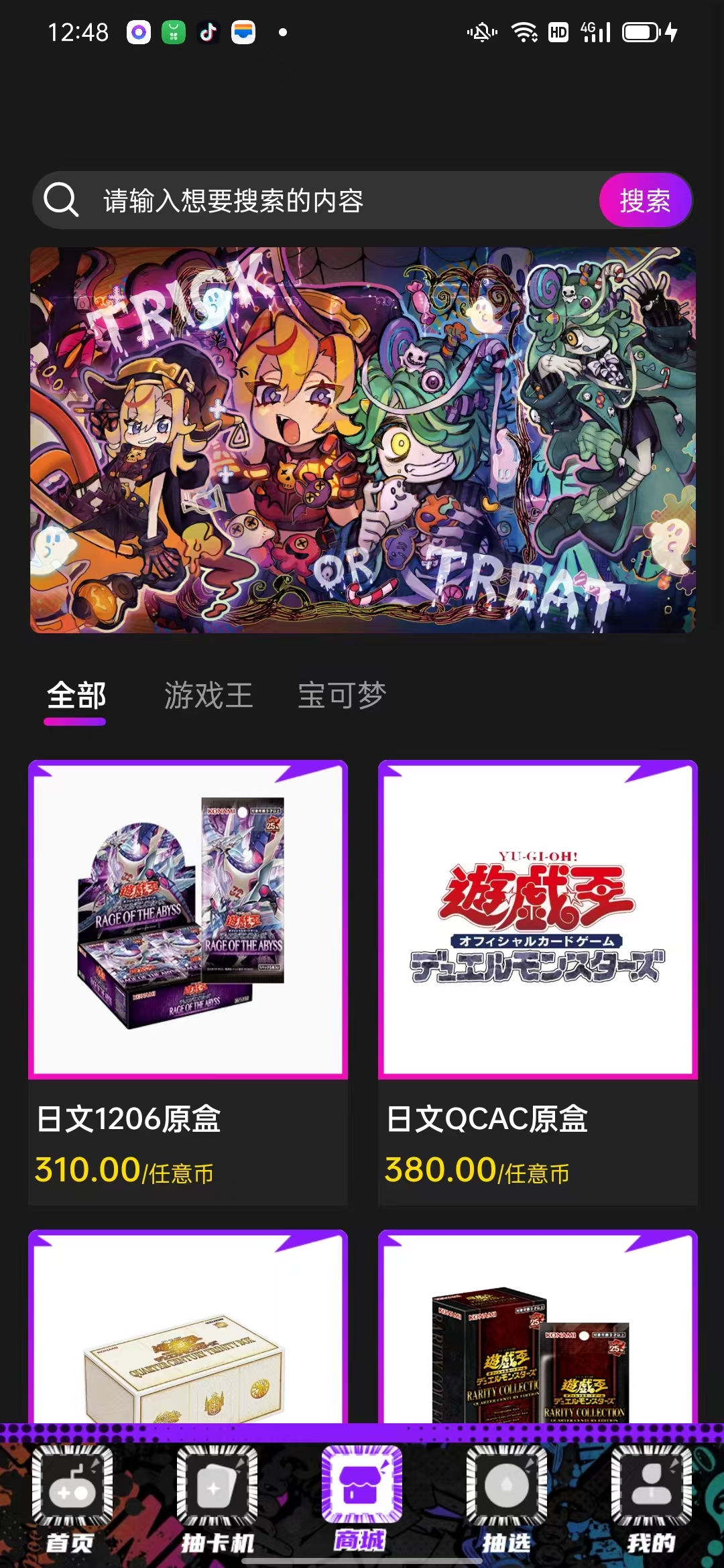Open the Rarity Collection box product

point(538,1333)
